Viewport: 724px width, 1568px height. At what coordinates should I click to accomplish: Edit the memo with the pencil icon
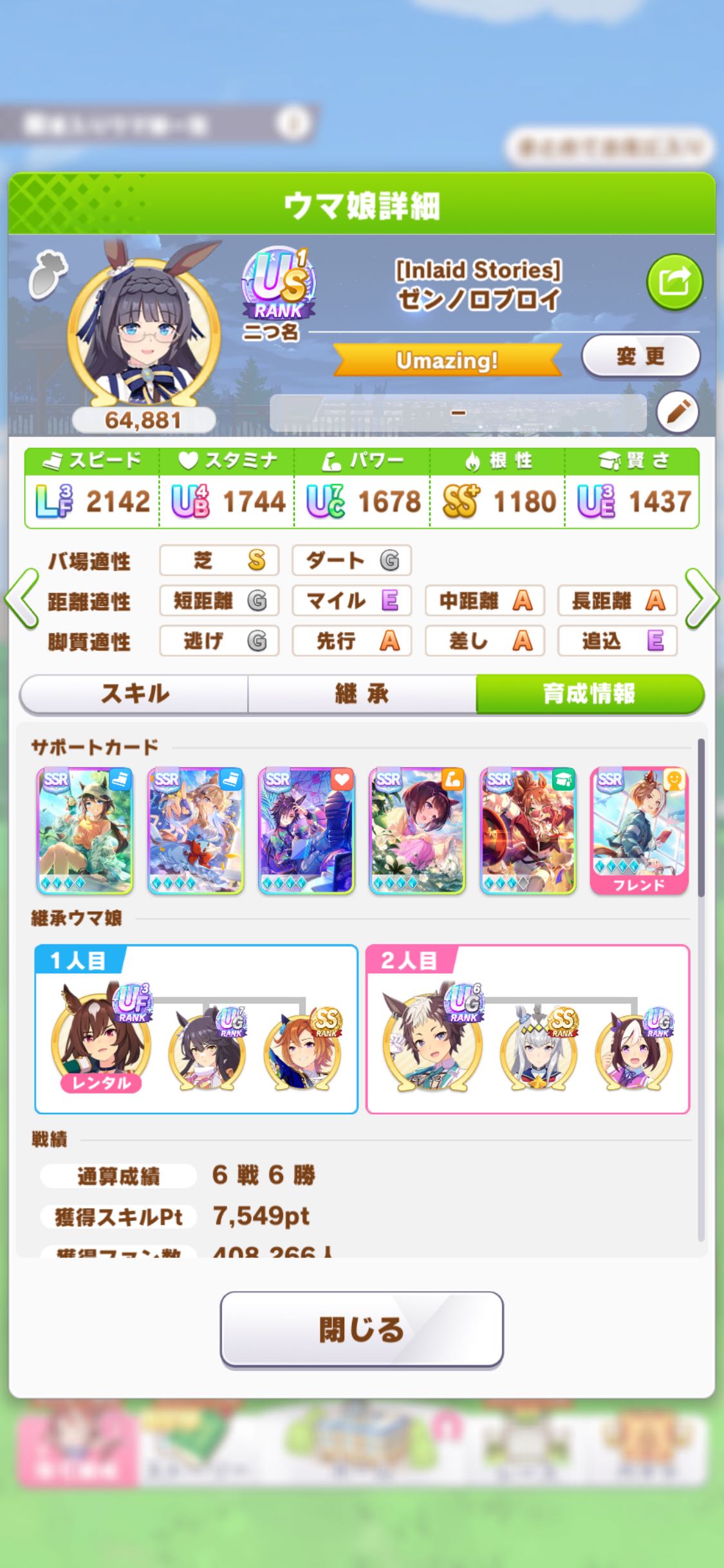click(x=678, y=412)
